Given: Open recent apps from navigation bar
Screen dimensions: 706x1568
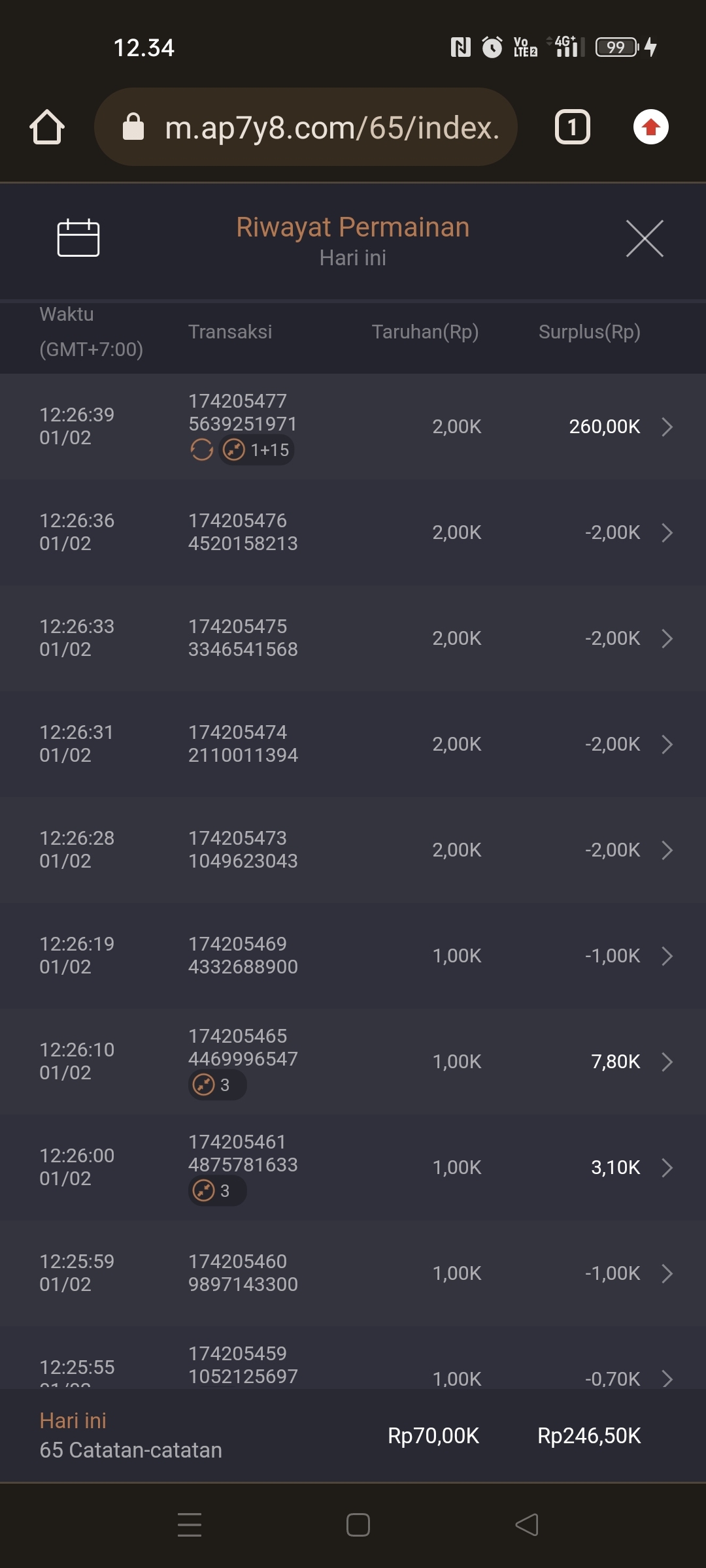Looking at the screenshot, I should (190, 1525).
